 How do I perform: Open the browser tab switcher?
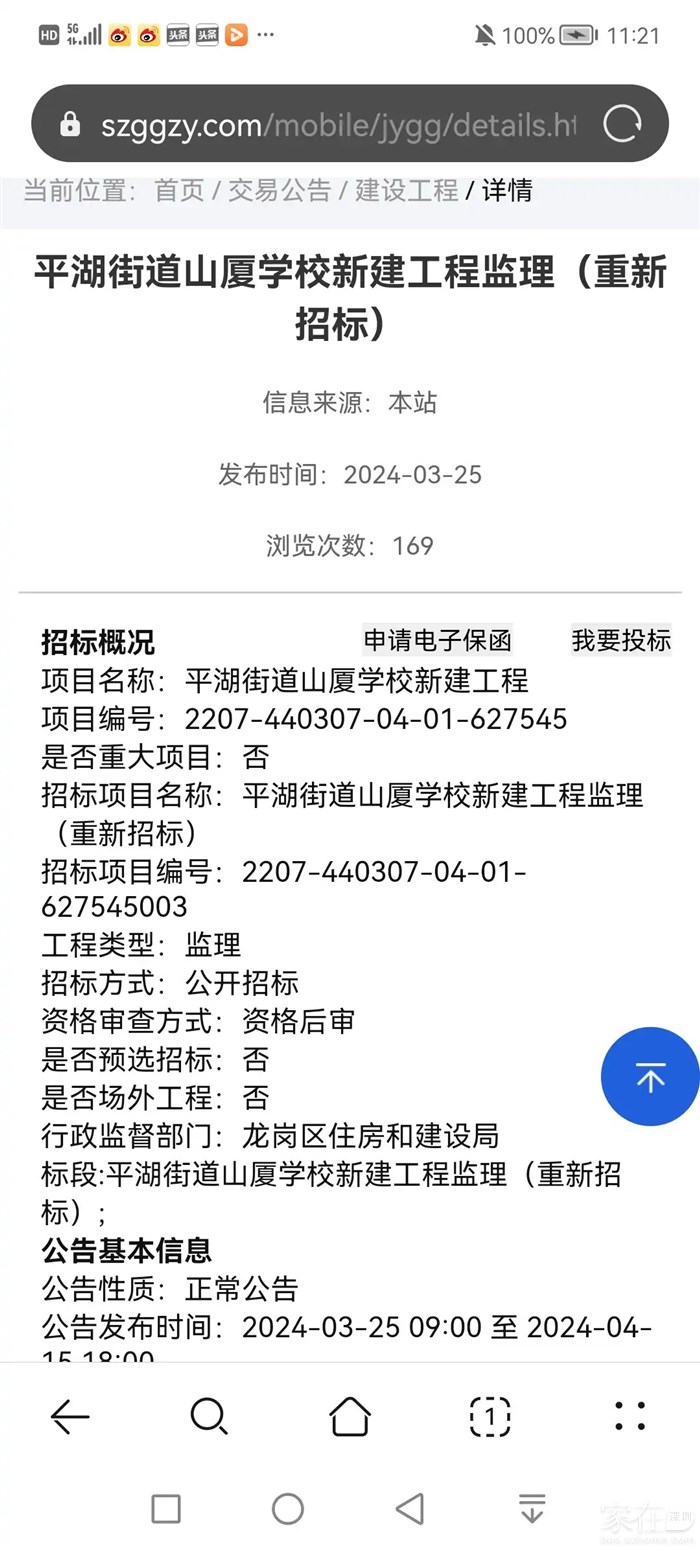coord(490,1416)
